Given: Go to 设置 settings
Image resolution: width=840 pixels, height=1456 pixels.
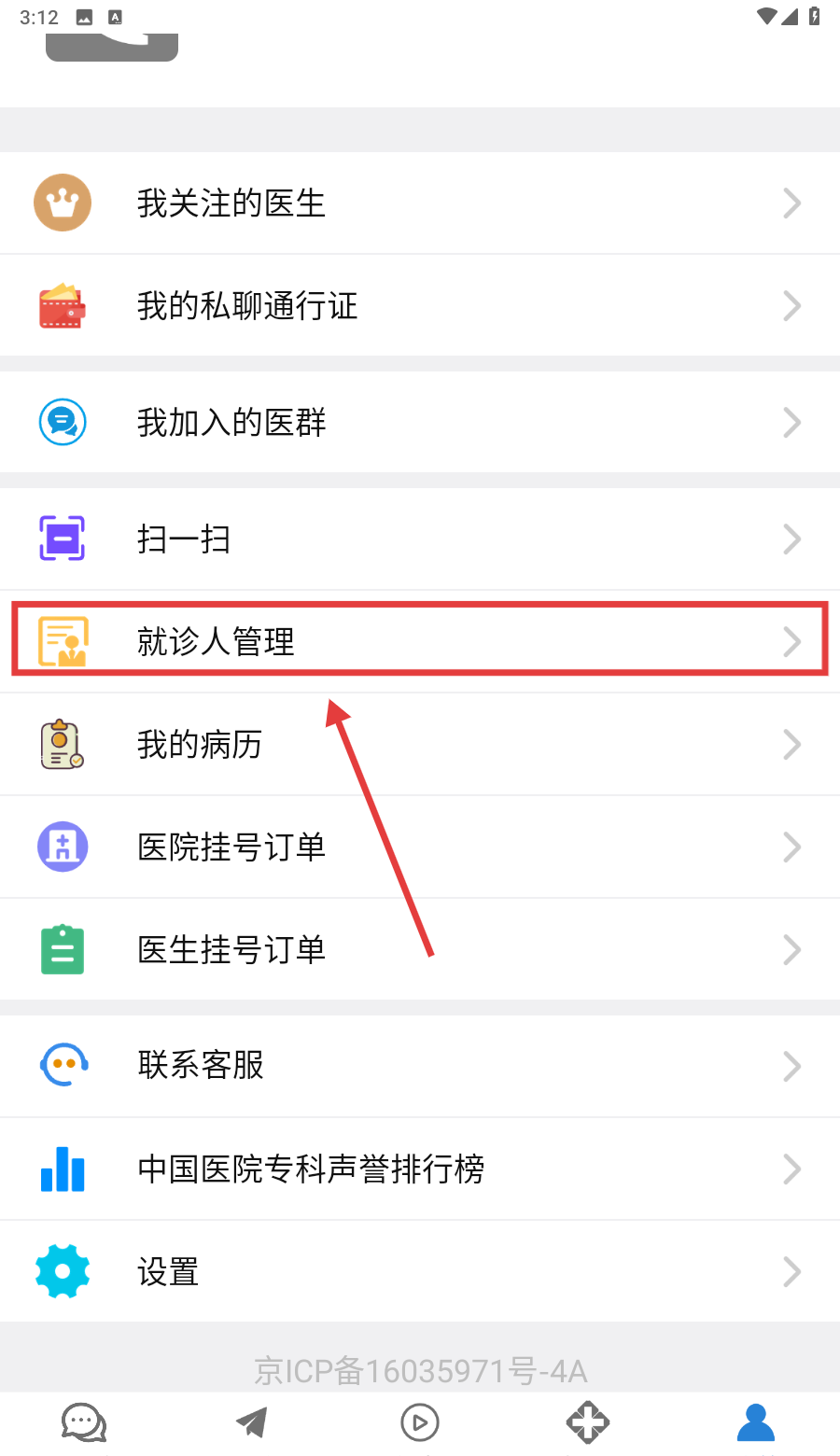Looking at the screenshot, I should [x=420, y=1271].
